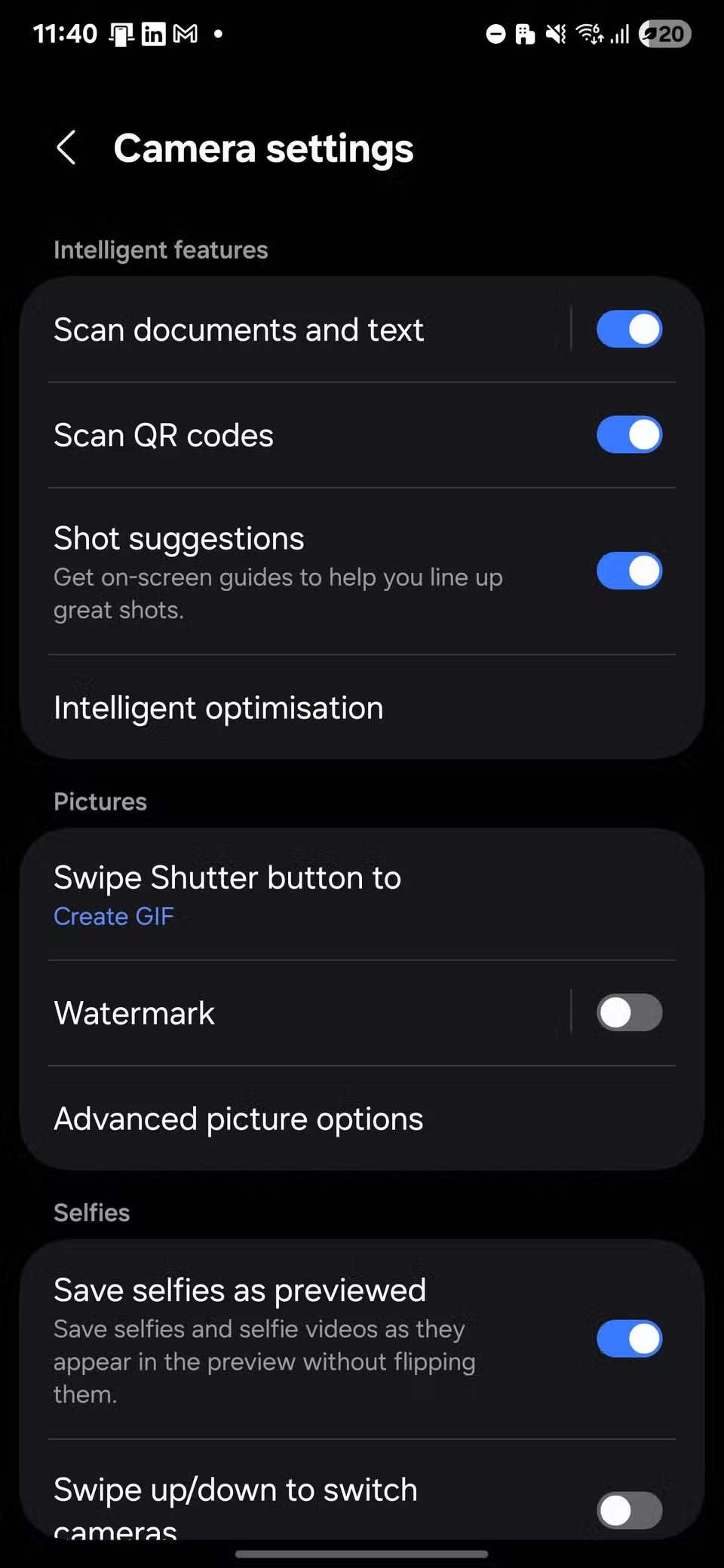Tap the Do Not Disturb icon
Image resolution: width=724 pixels, height=1568 pixels.
coord(495,33)
